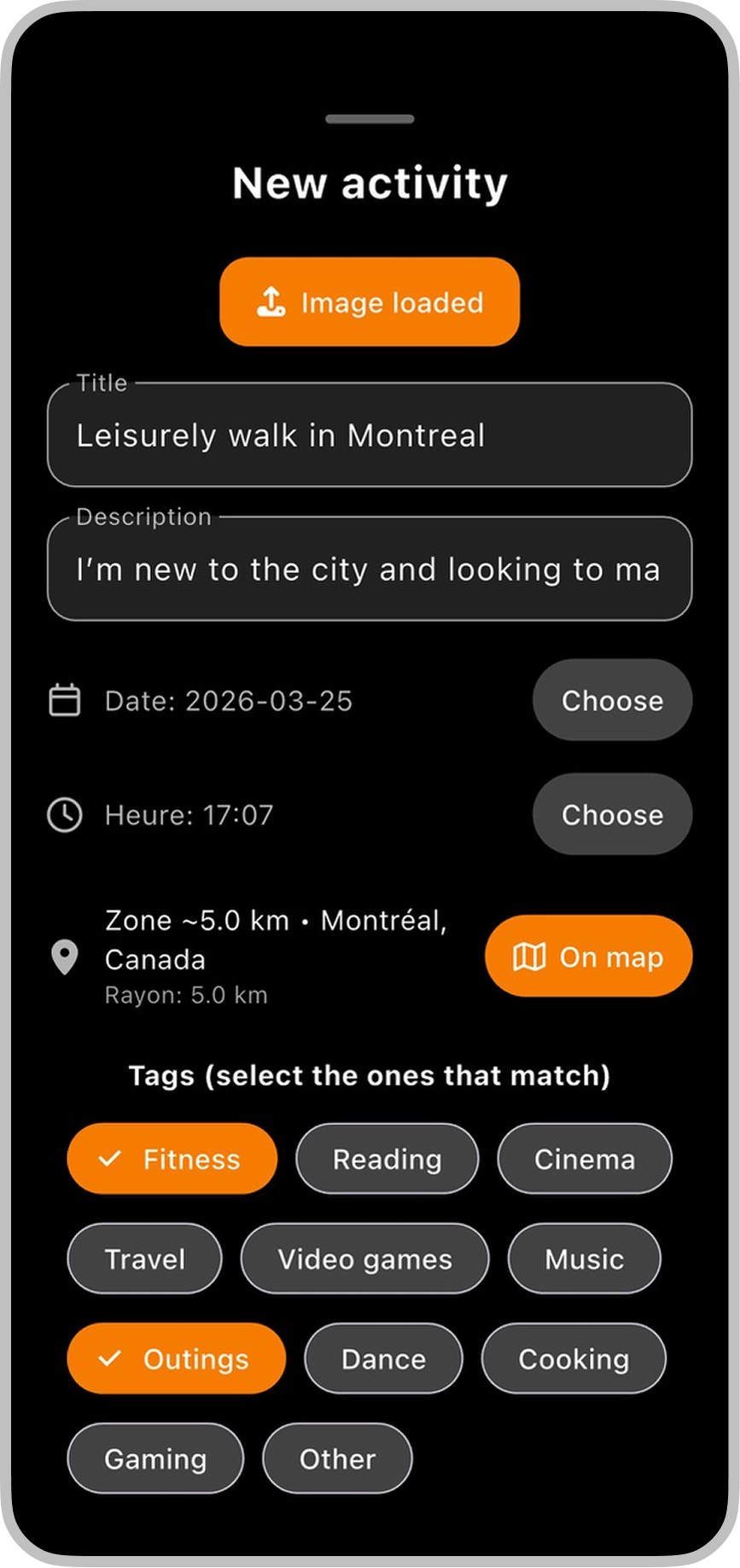Viewport: 740px width, 1568px height.
Task: Select the Gaming tag
Action: [x=155, y=1459]
